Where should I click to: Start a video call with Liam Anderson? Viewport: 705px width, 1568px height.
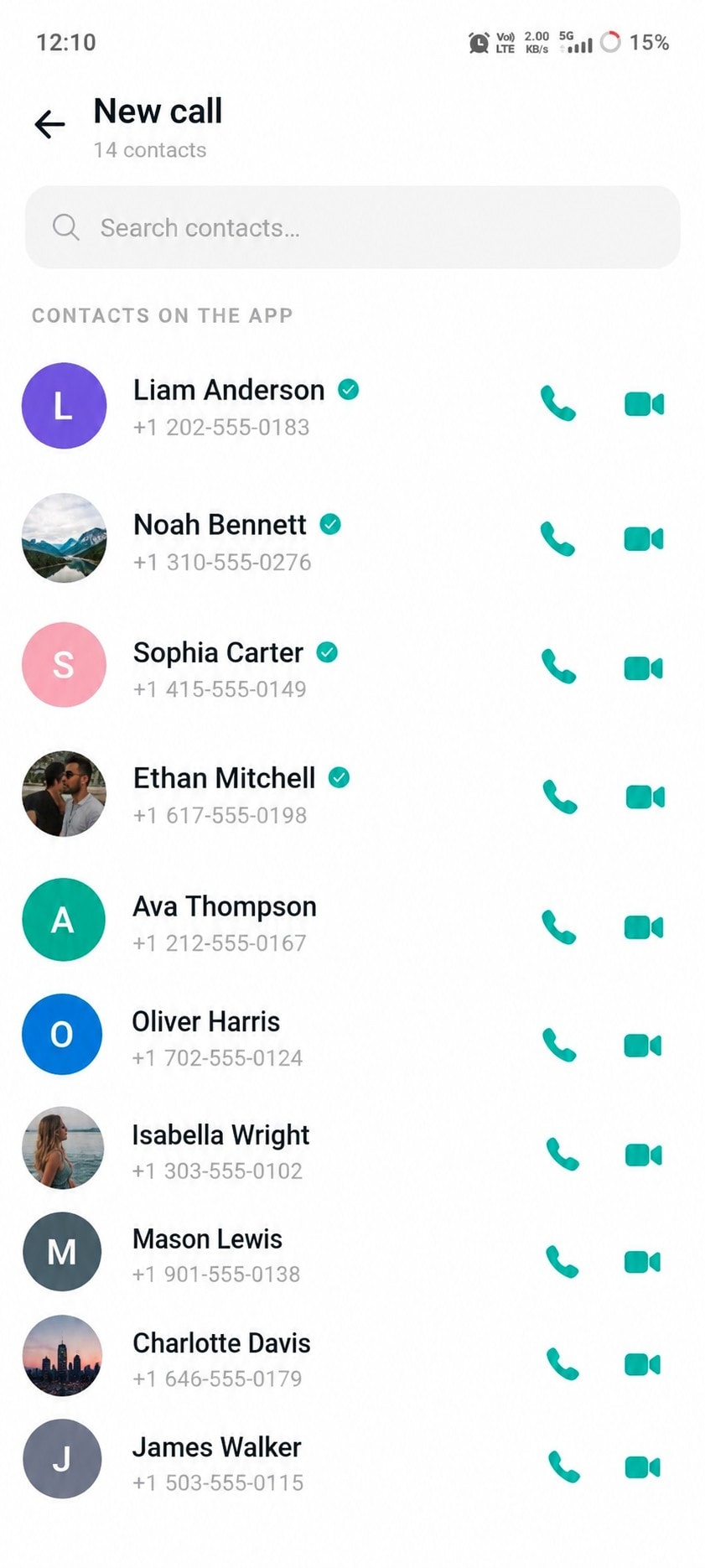point(644,404)
